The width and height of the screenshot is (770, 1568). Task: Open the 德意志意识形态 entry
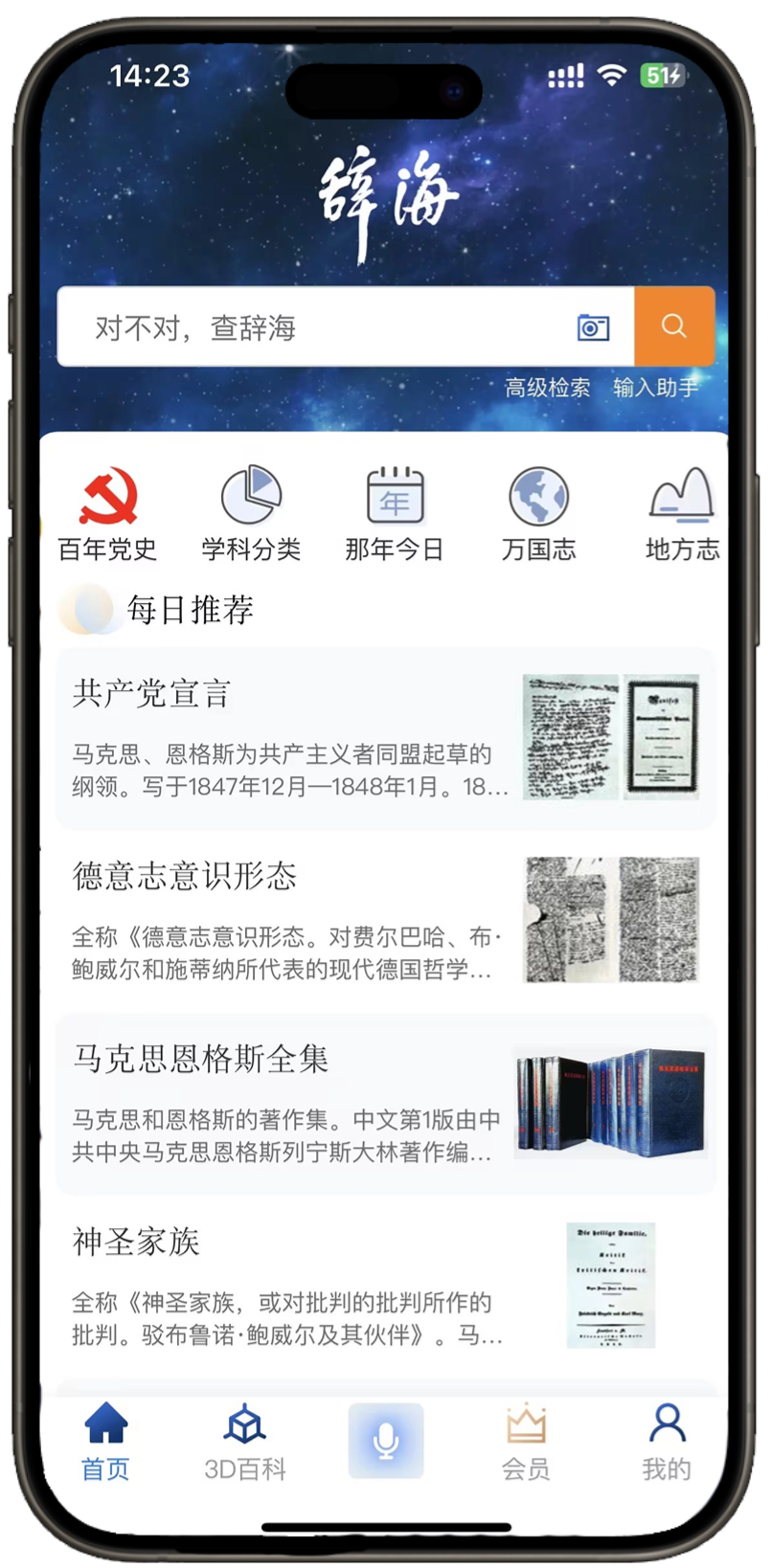[x=386, y=921]
